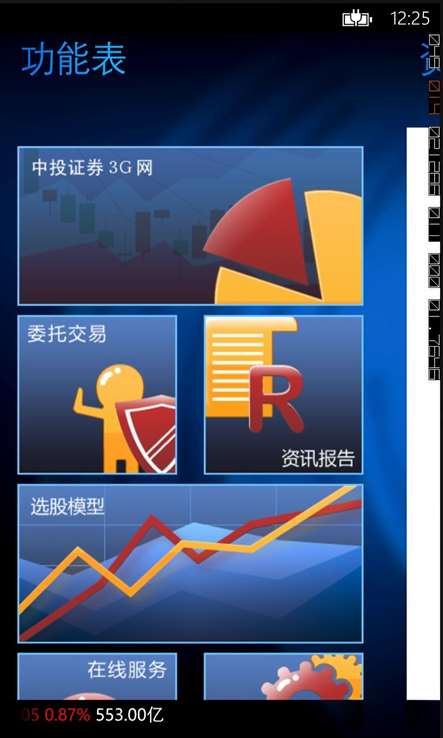
Task: Open the 在线服务 tile
Action: click(97, 676)
